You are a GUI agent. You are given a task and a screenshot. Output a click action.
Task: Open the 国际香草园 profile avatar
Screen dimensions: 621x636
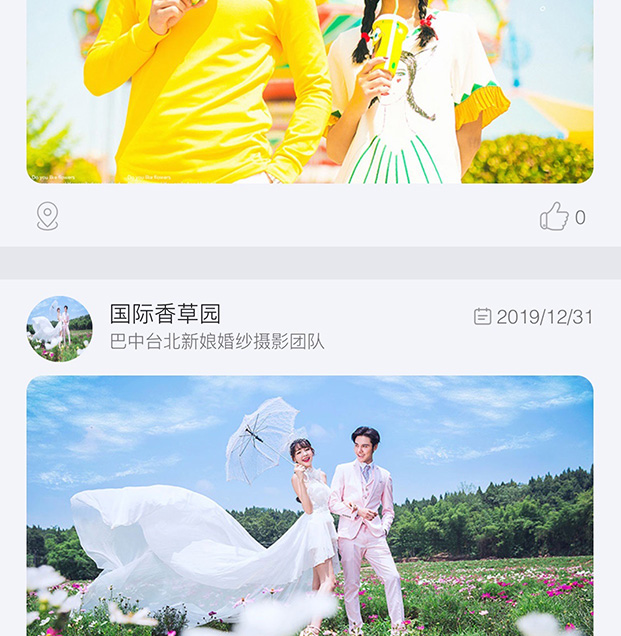[59, 329]
